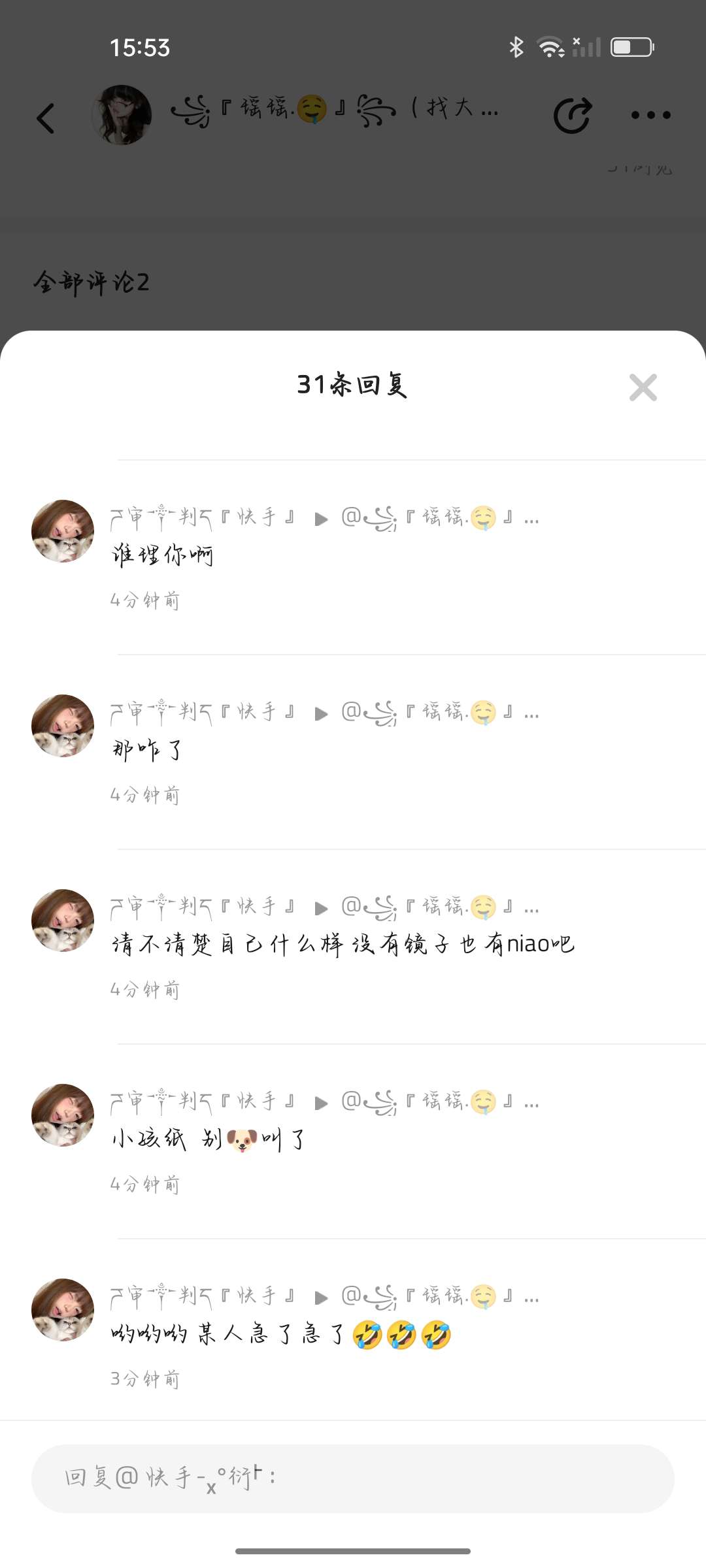Go back using the top-left arrow

click(46, 118)
